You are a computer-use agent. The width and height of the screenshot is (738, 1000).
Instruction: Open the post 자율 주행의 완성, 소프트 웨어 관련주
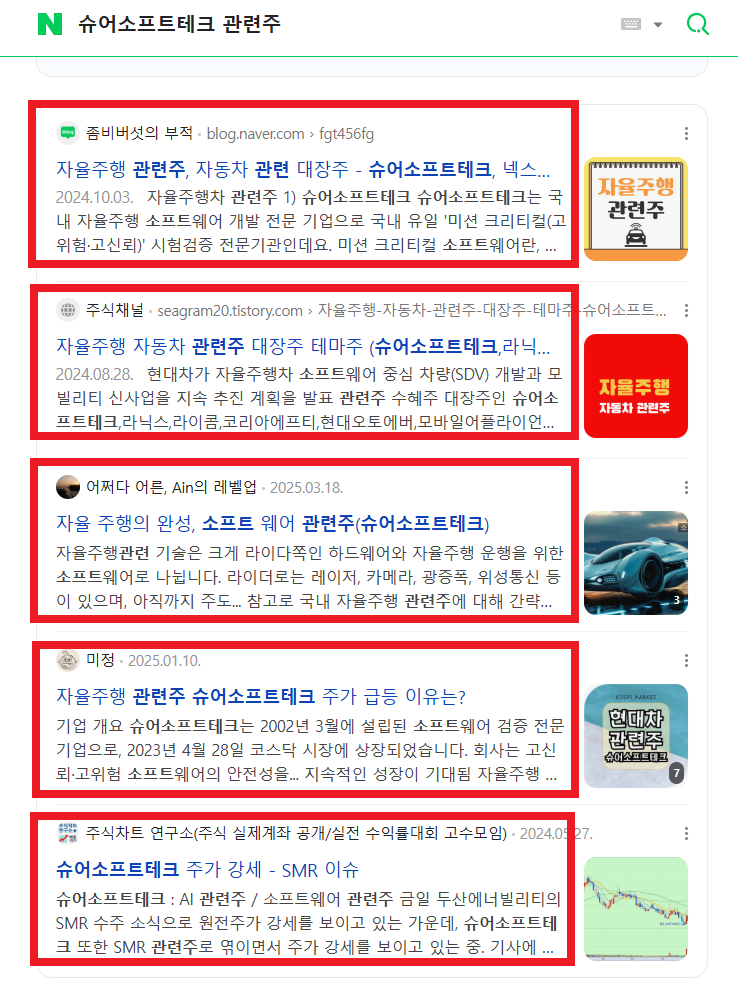point(273,523)
